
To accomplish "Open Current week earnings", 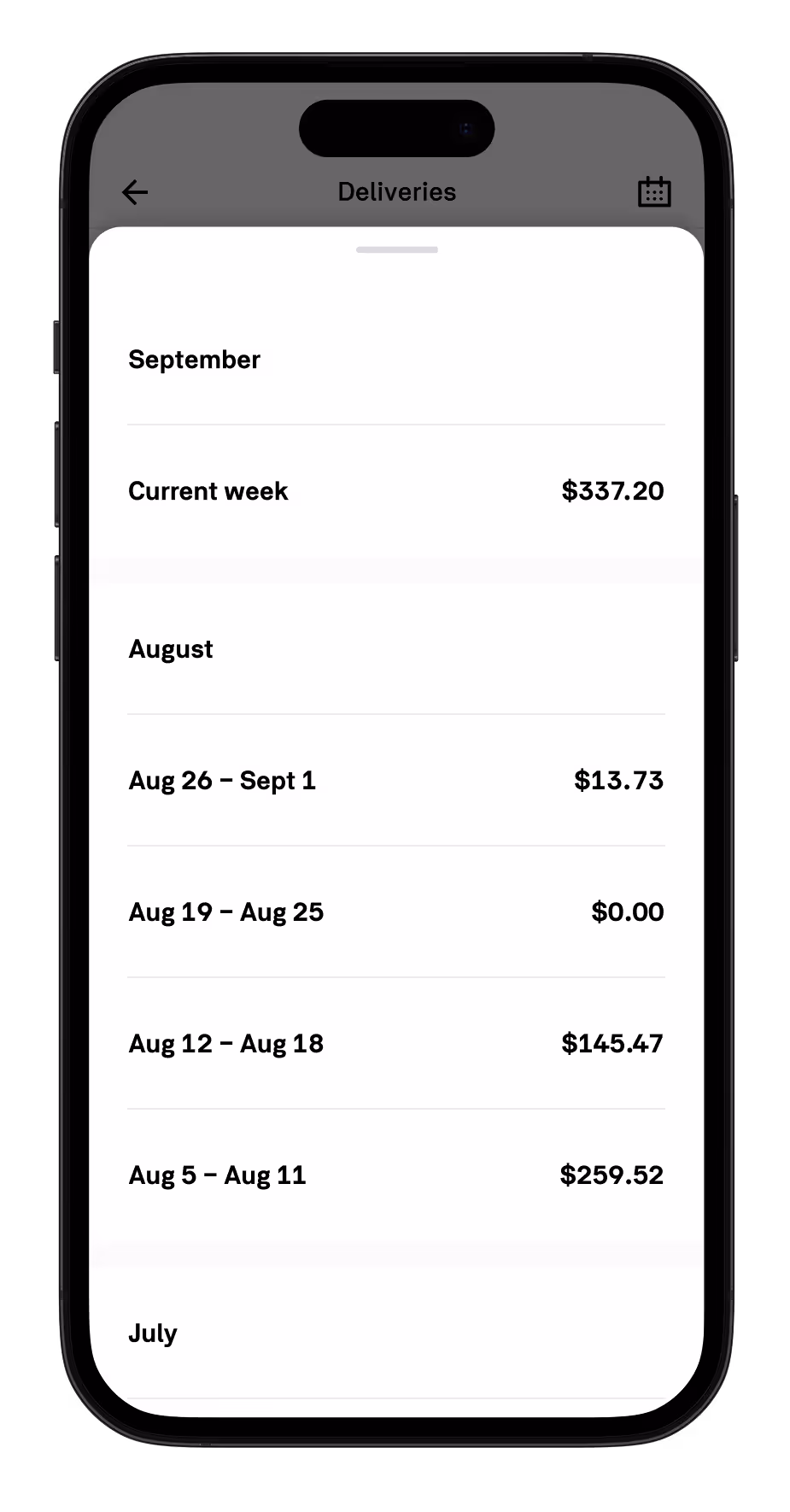I will tap(395, 491).
